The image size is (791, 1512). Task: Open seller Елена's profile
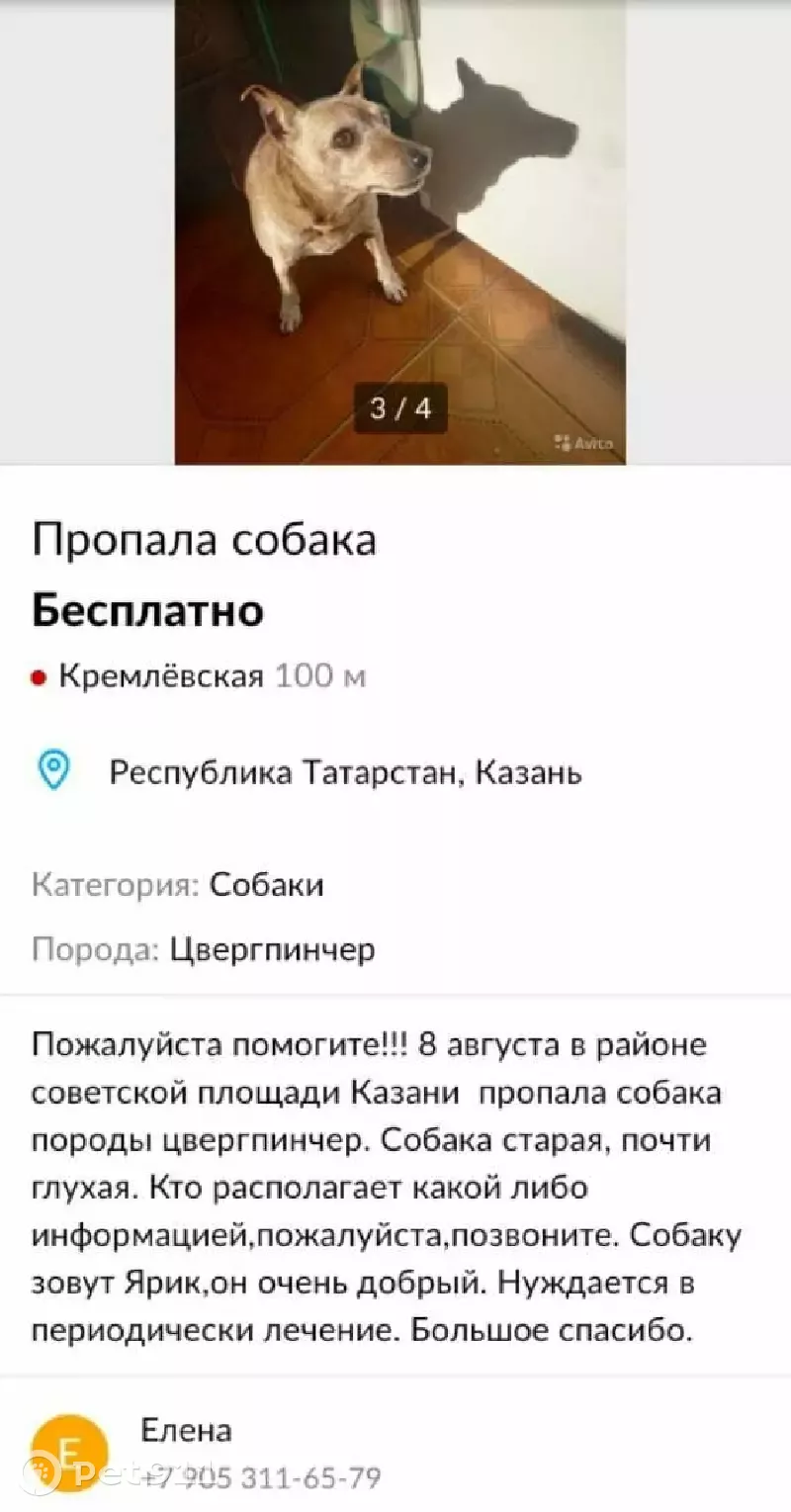click(x=186, y=1430)
